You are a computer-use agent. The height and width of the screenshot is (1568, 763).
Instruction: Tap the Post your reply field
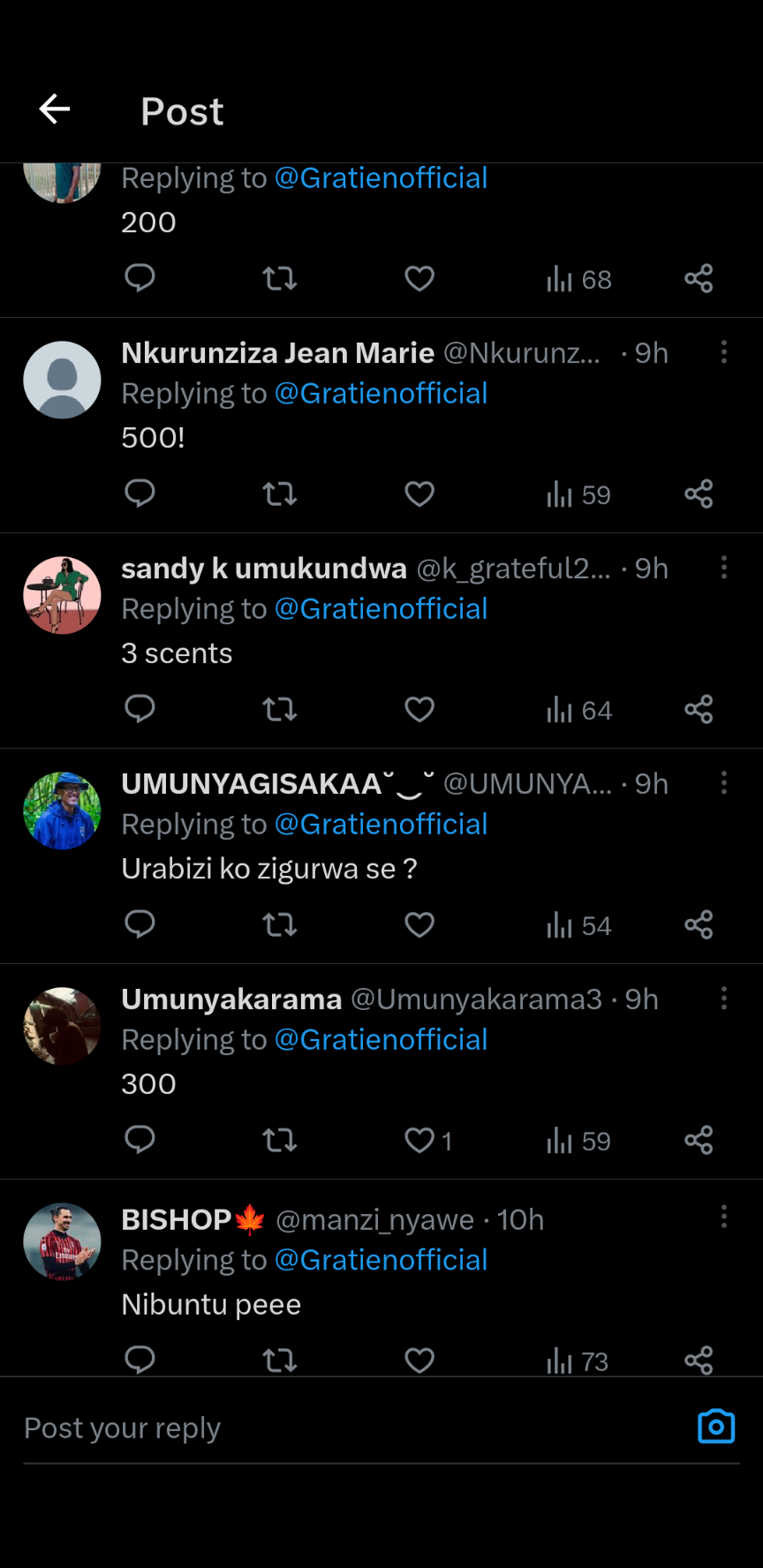(x=353, y=1429)
